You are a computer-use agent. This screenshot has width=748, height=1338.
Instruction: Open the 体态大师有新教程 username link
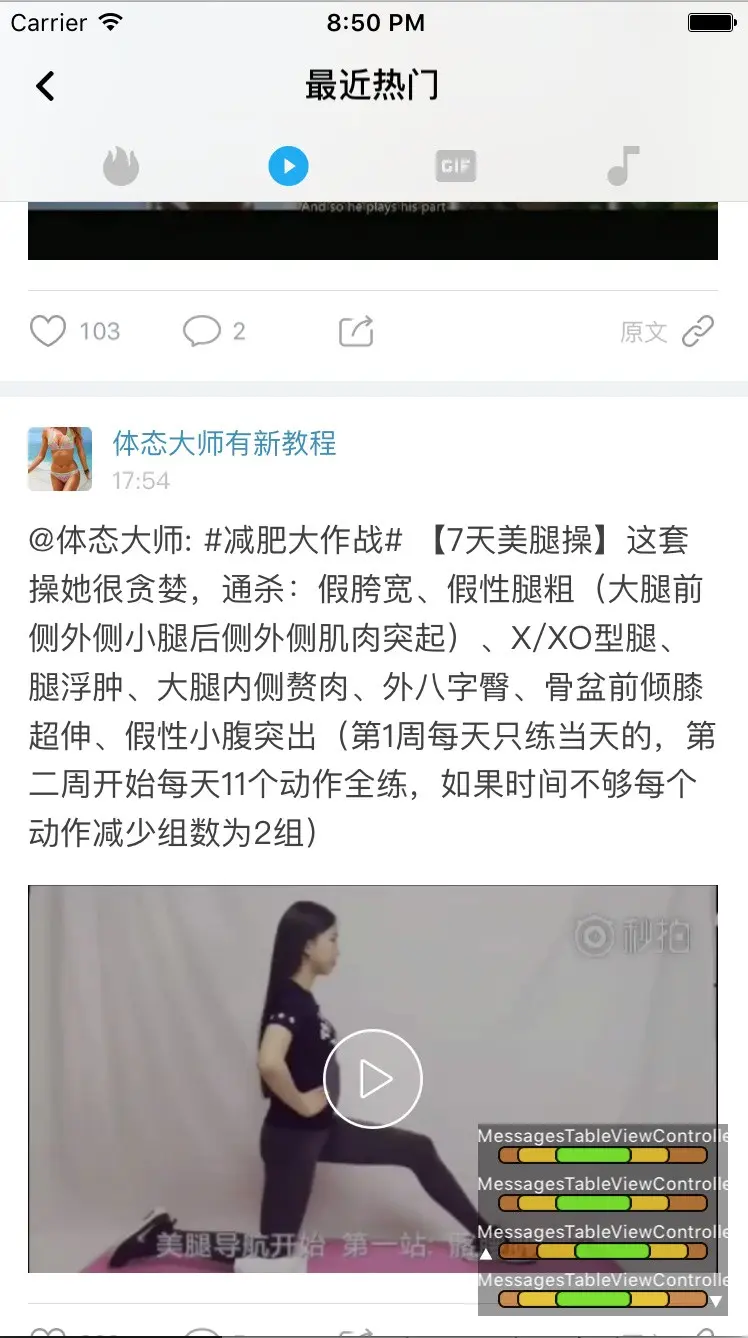point(224,443)
